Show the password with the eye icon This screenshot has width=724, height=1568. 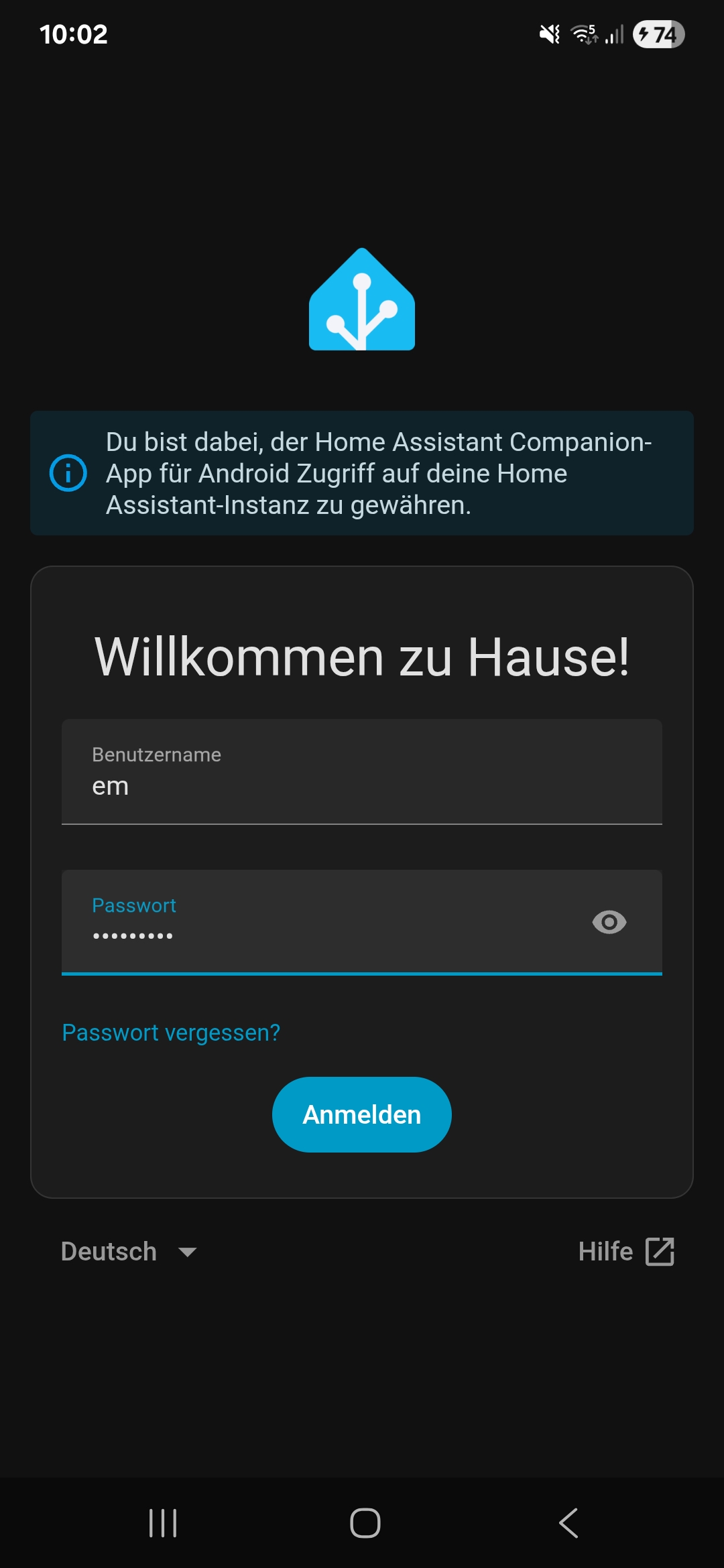609,922
